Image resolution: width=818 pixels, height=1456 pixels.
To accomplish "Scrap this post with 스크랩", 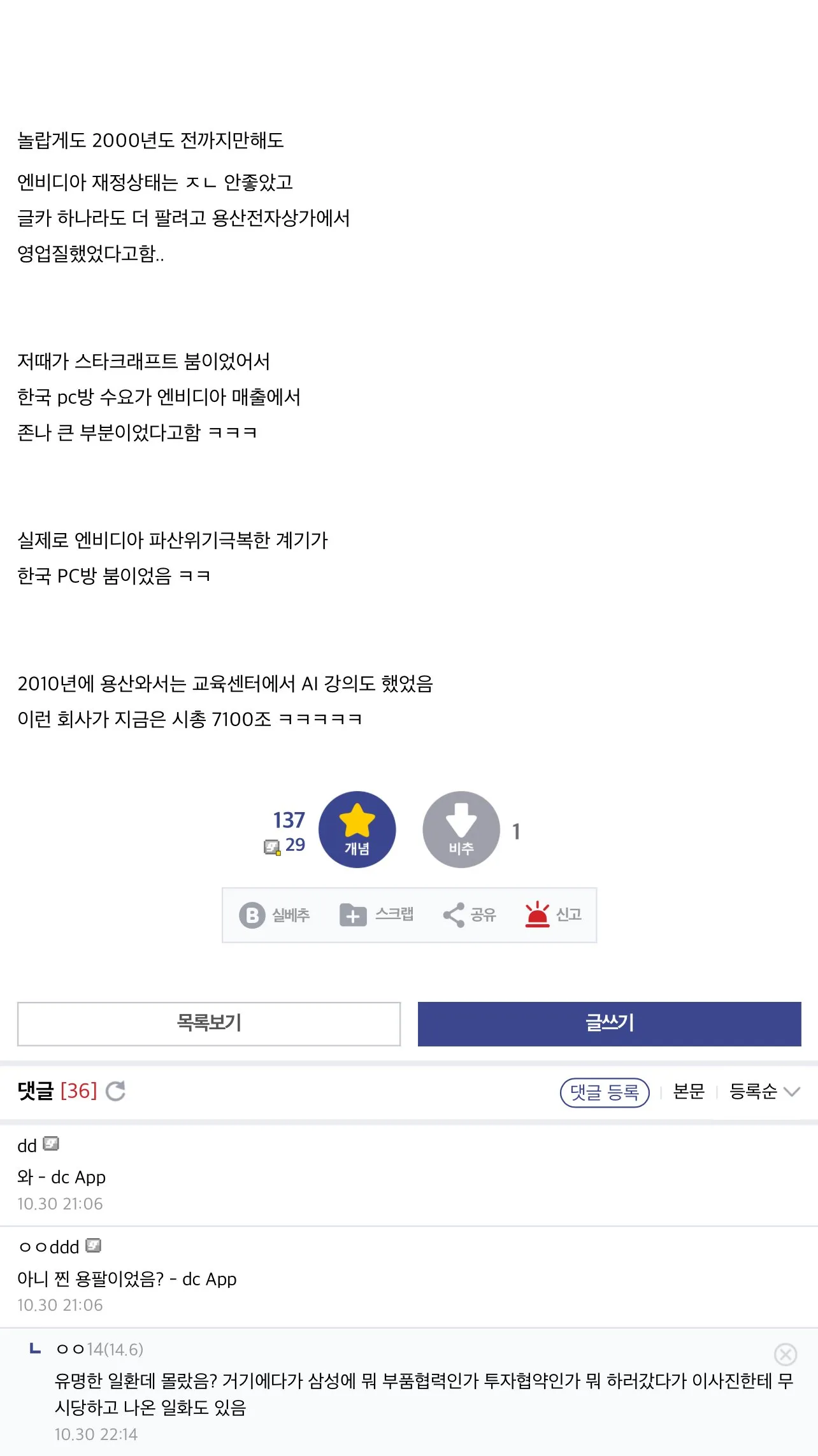I will coord(377,915).
